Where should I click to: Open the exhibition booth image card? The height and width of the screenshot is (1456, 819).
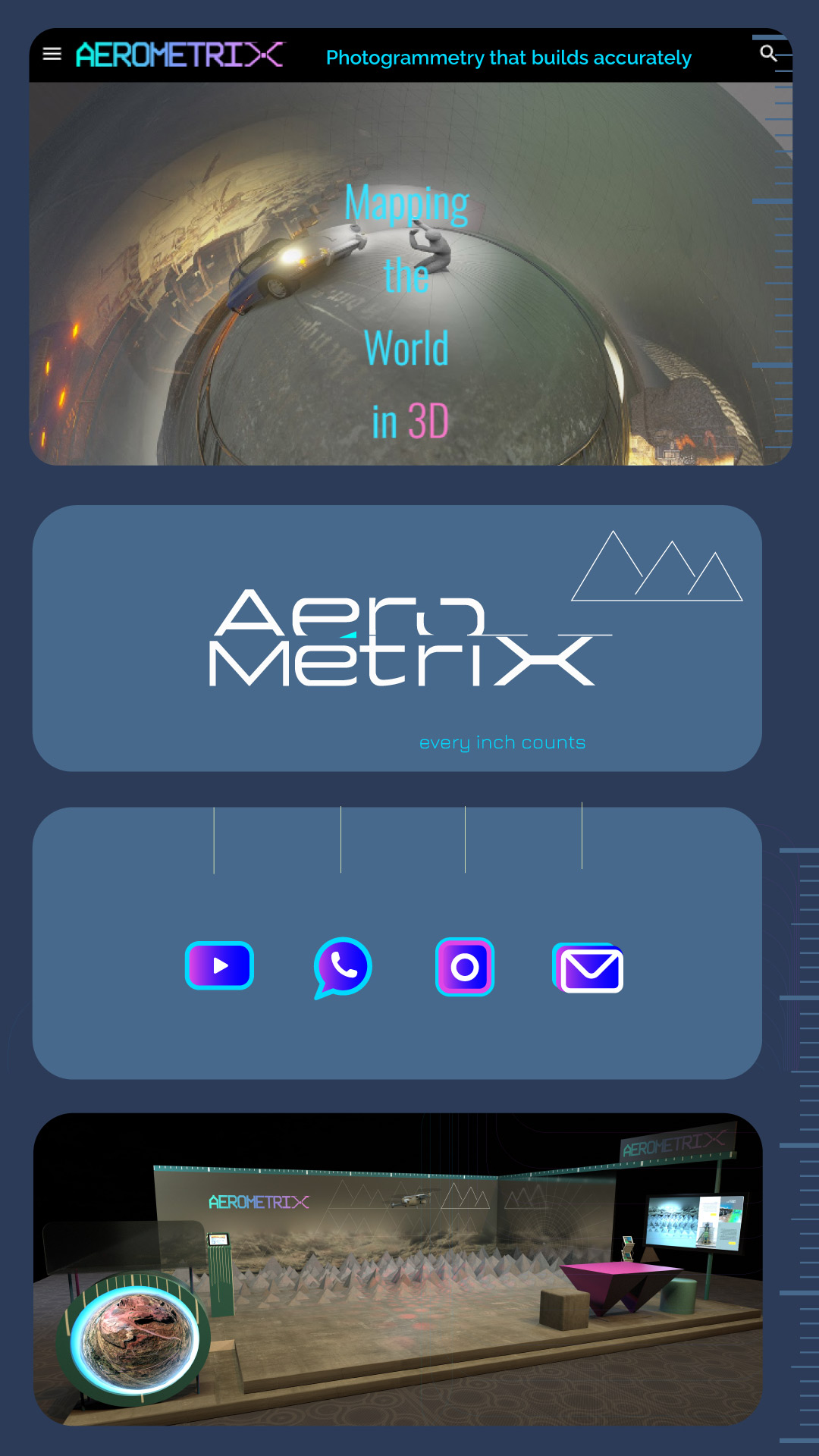[x=397, y=1269]
